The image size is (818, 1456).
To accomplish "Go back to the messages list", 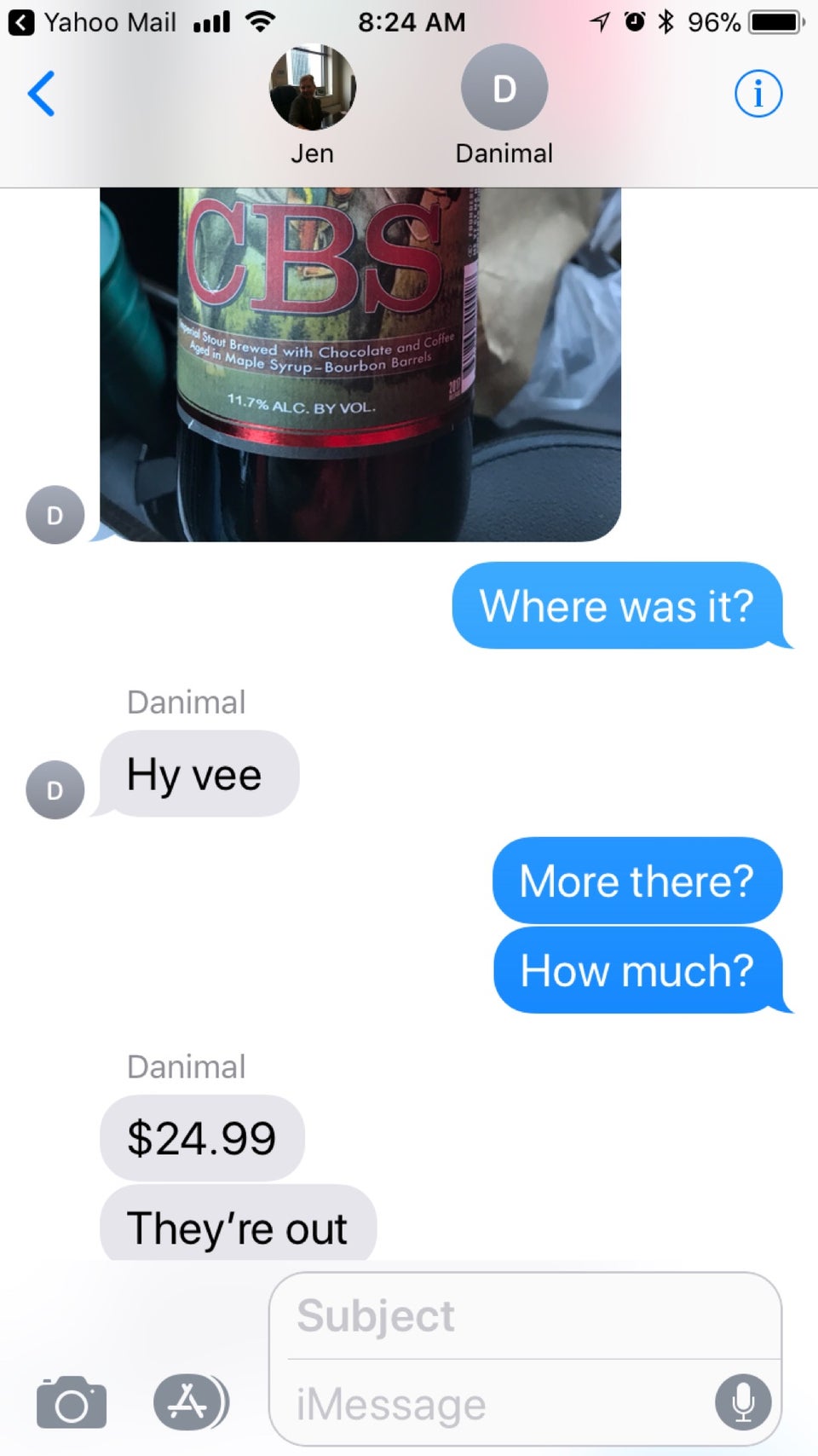I will coord(41,93).
